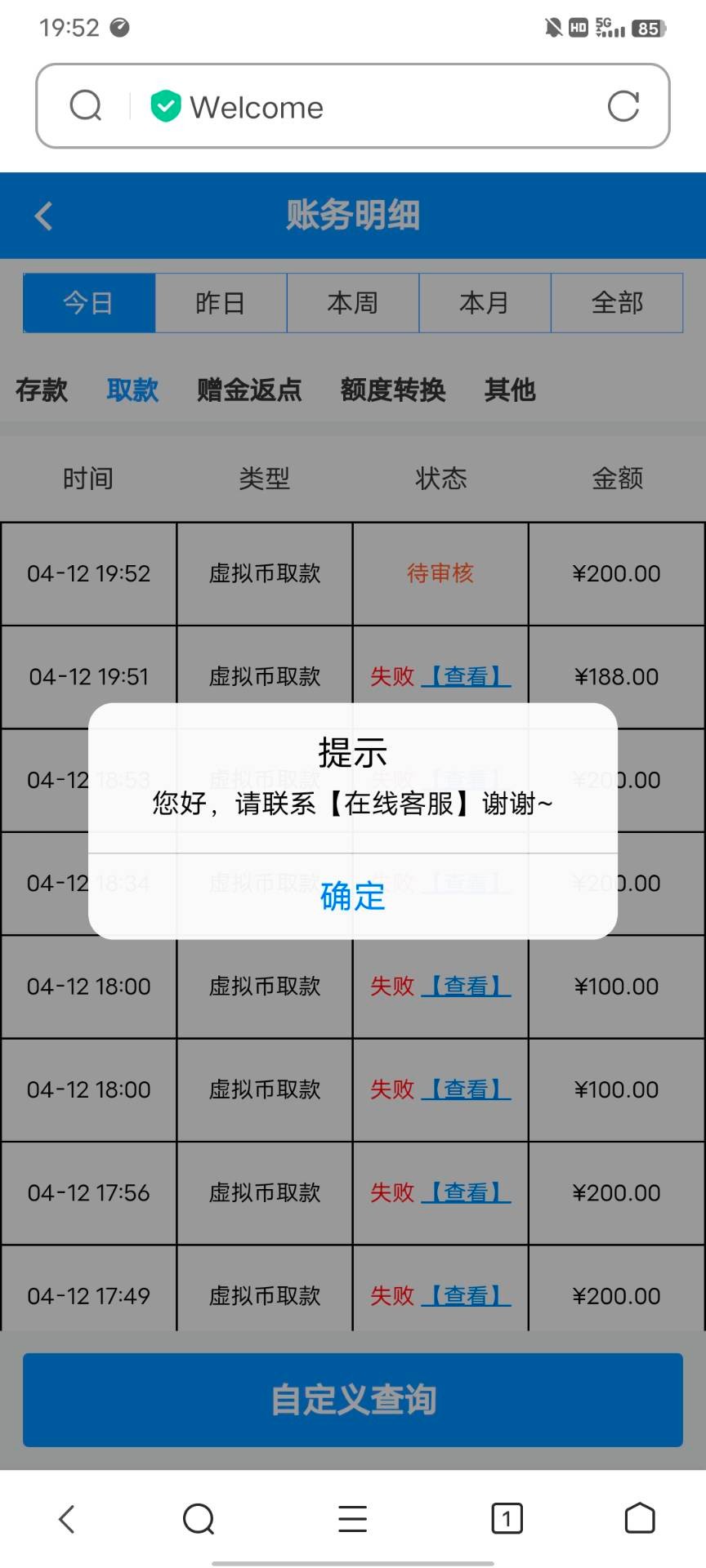Switch to the 全部 tab
Image resolution: width=706 pixels, height=1568 pixels.
(617, 303)
